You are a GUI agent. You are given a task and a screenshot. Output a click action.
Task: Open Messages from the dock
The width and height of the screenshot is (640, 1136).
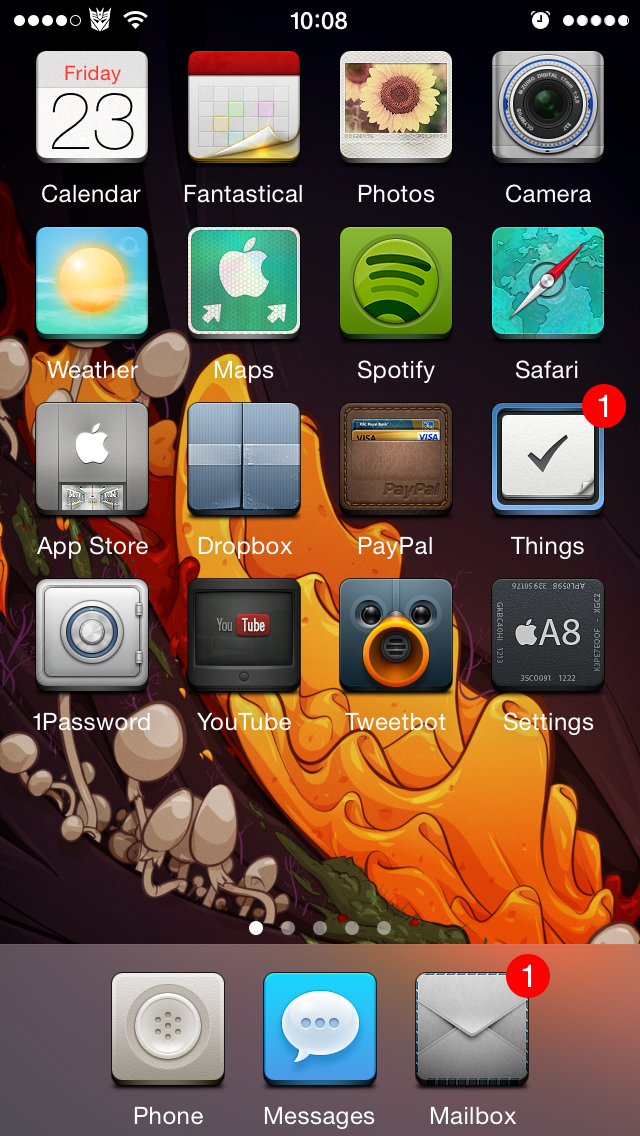click(320, 1029)
